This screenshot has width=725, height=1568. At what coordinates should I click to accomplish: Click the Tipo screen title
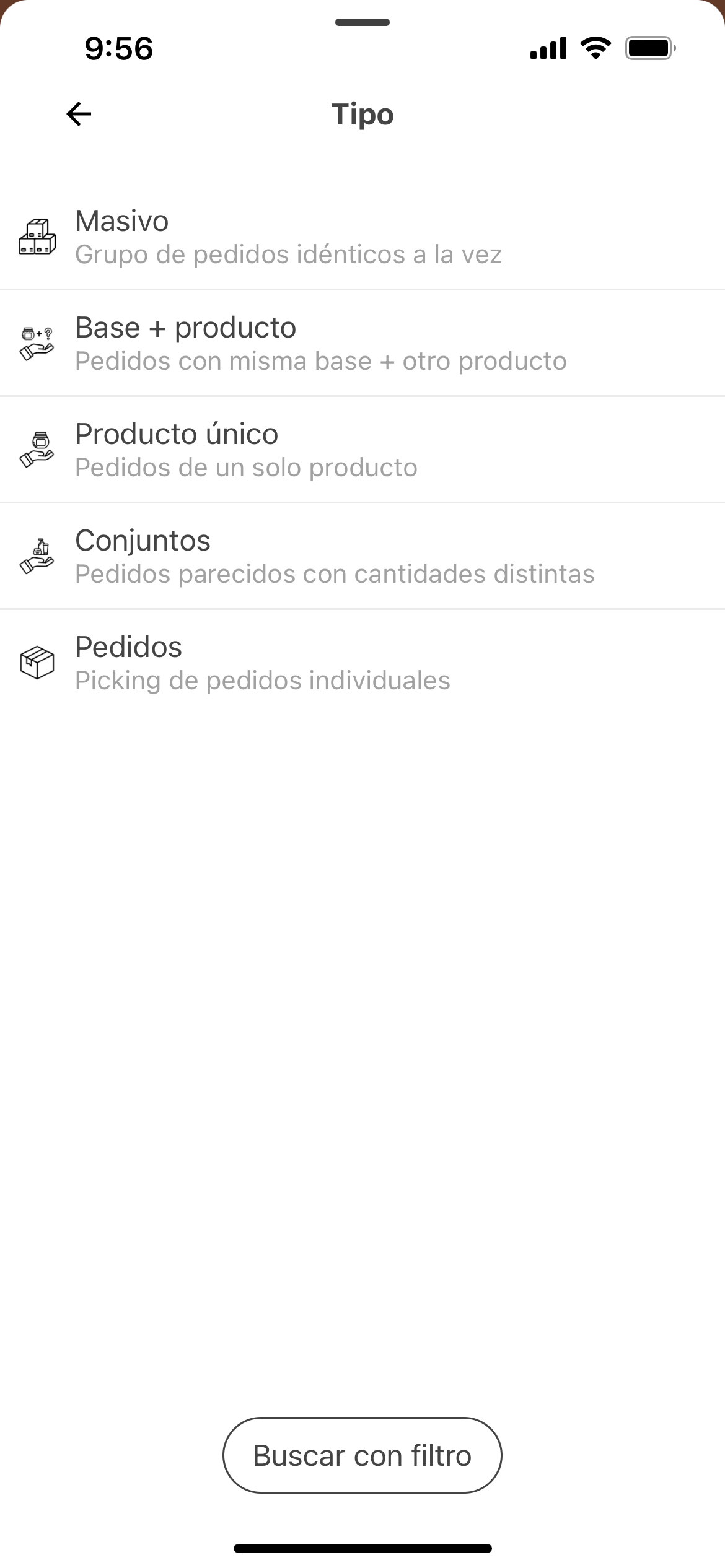point(362,114)
